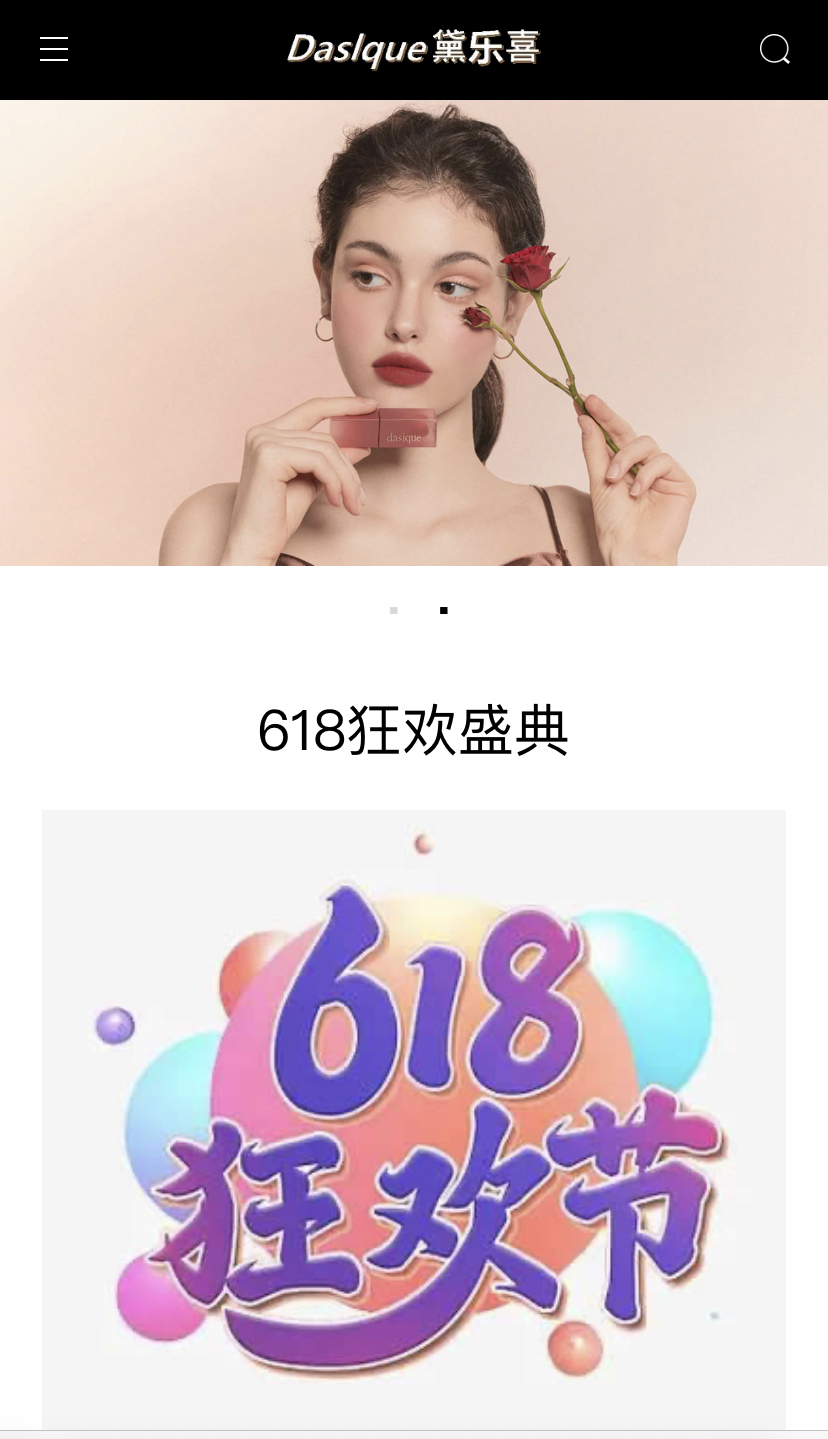Open the 618 狂欢节 promotion card
This screenshot has width=828, height=1439.
pyautogui.click(x=414, y=1120)
